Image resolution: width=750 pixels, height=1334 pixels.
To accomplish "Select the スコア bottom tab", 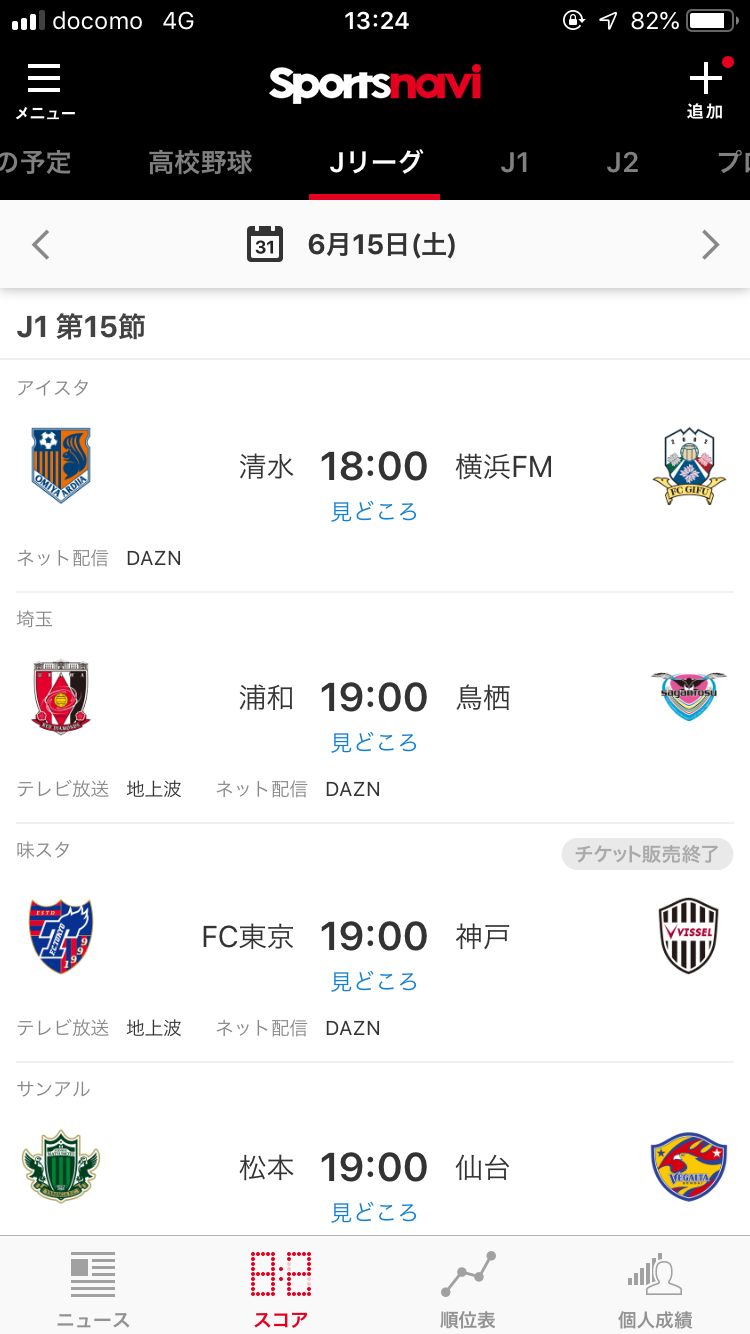I will pyautogui.click(x=281, y=1288).
